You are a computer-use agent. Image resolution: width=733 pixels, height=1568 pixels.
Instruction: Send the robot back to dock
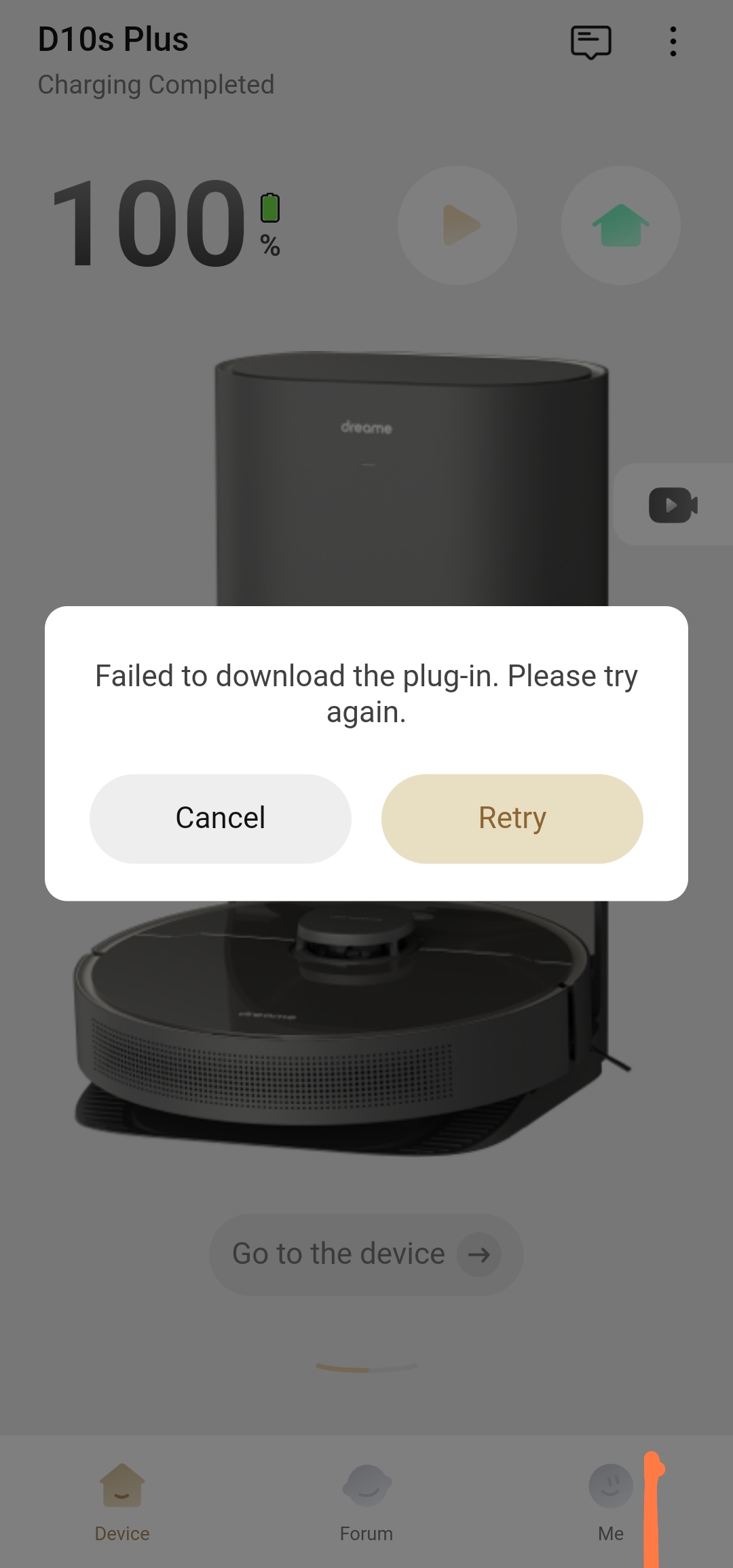pos(620,225)
